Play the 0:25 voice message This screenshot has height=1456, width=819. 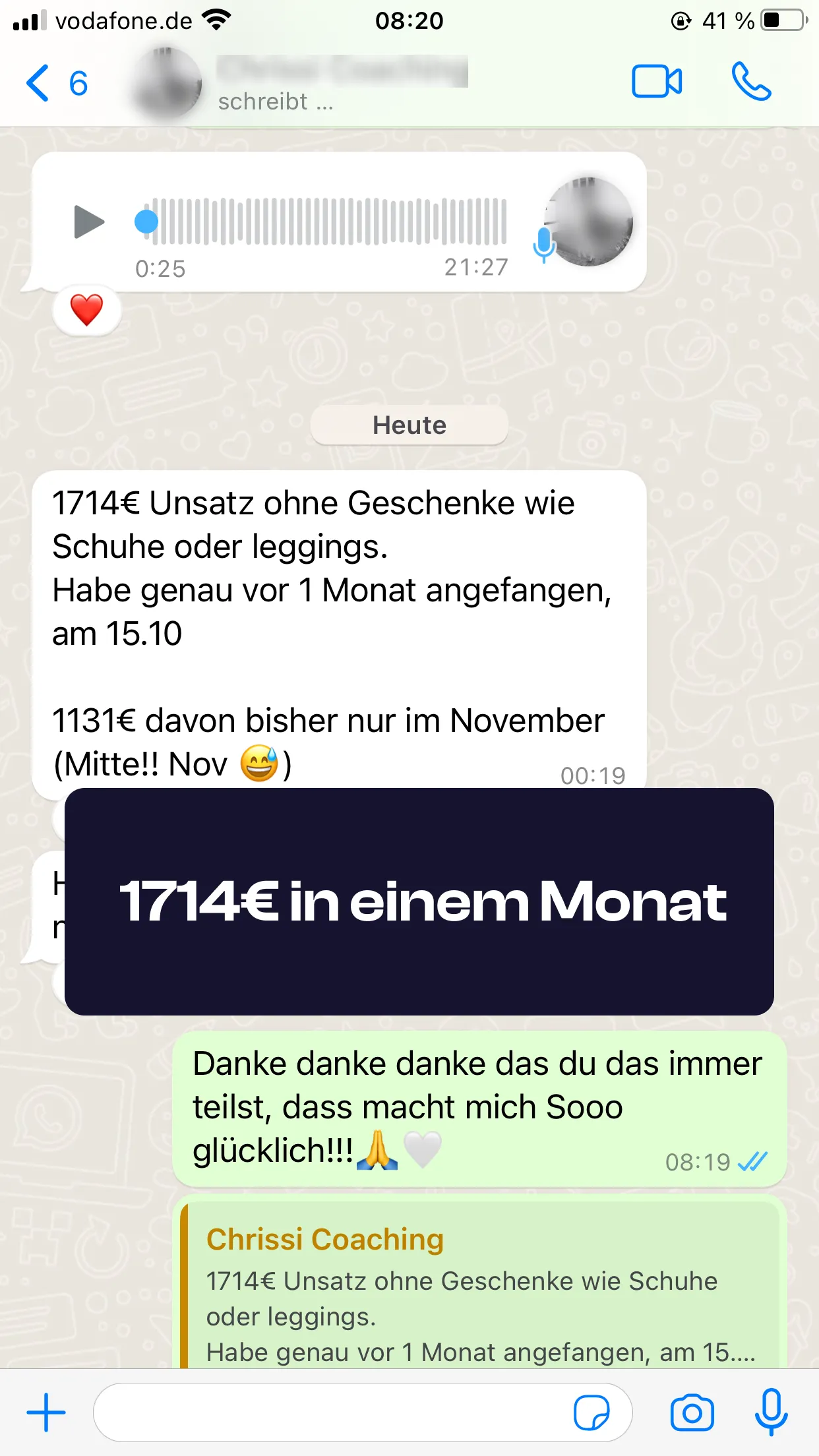tap(89, 222)
